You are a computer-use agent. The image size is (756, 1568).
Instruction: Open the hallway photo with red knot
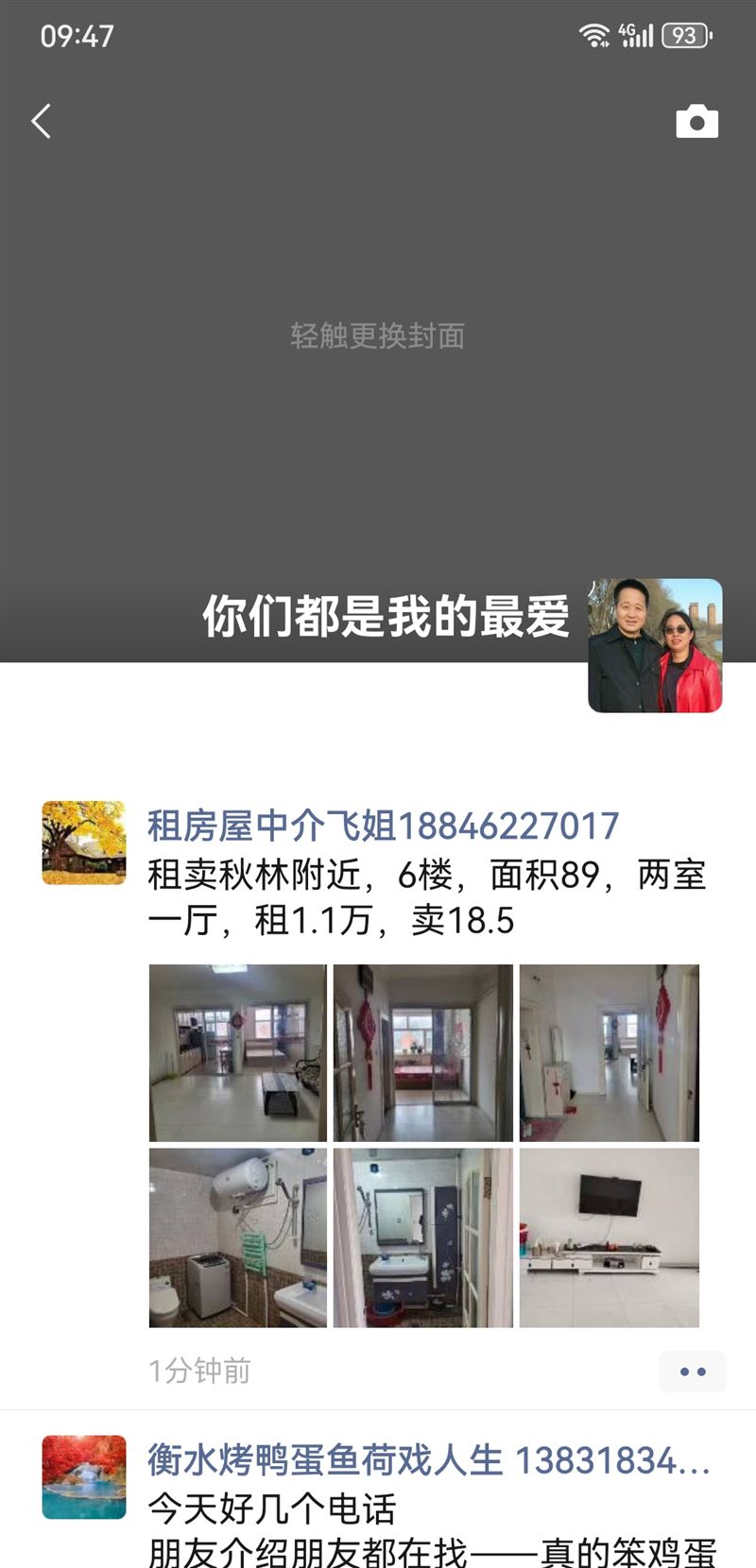pos(609,1052)
